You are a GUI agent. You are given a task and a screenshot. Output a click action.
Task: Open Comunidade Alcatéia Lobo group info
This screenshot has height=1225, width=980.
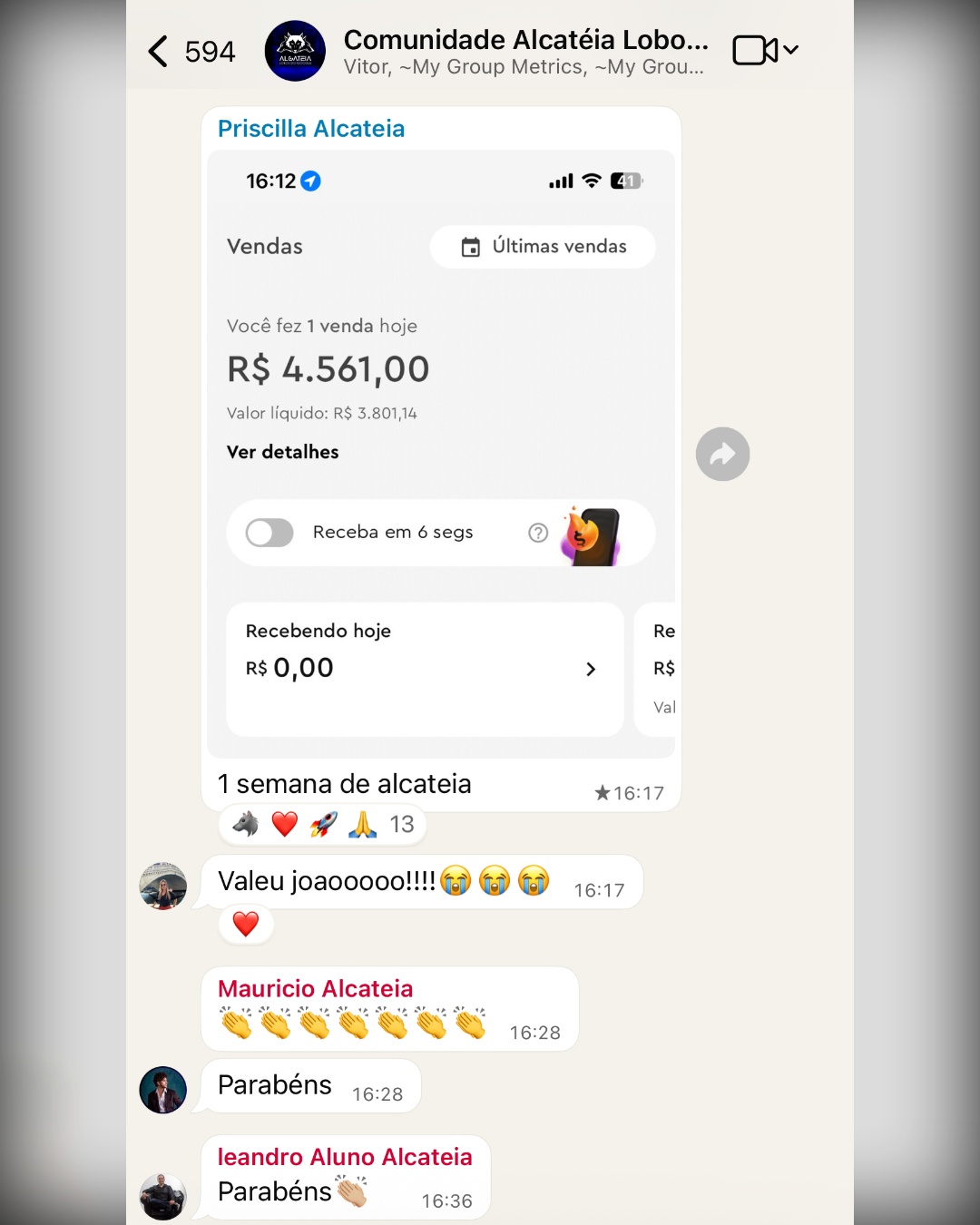click(524, 51)
